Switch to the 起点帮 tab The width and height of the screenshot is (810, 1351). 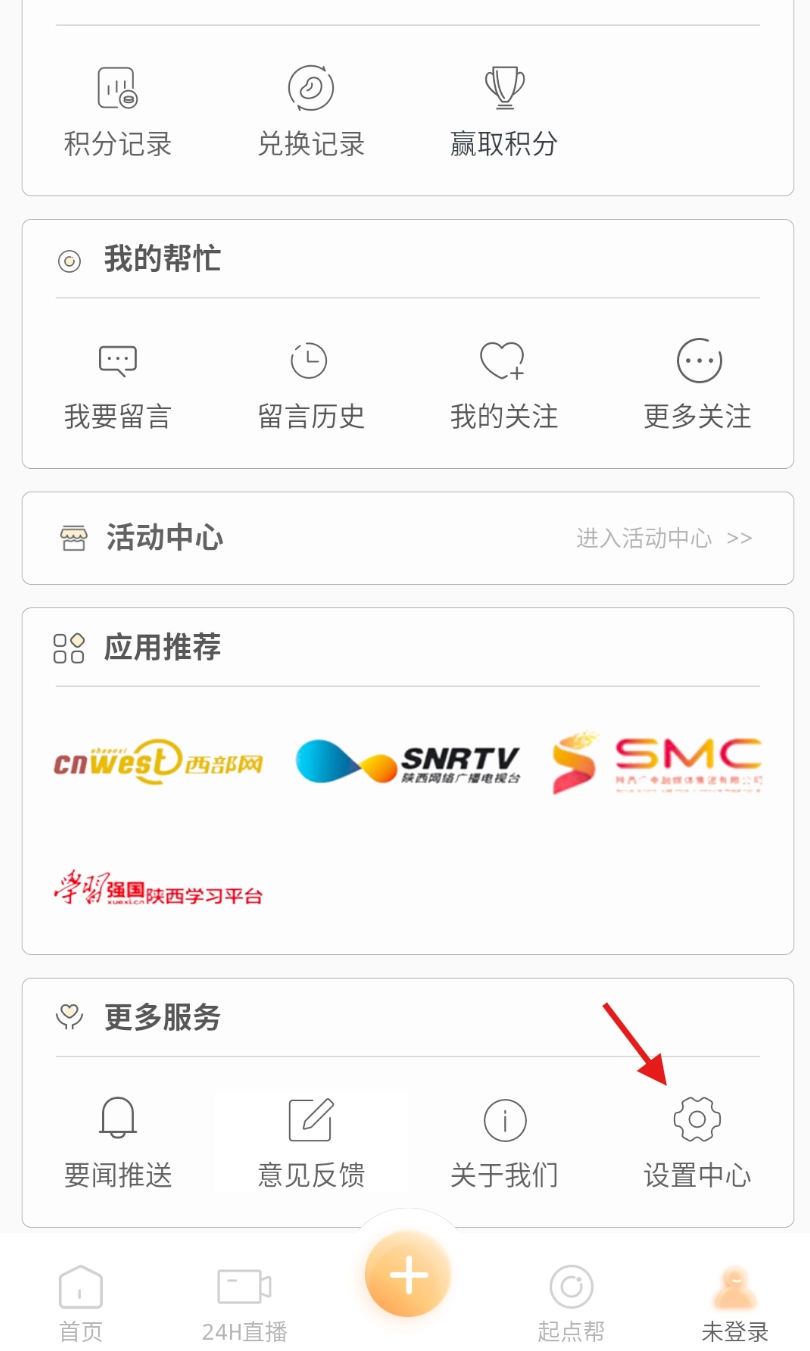[571, 1302]
